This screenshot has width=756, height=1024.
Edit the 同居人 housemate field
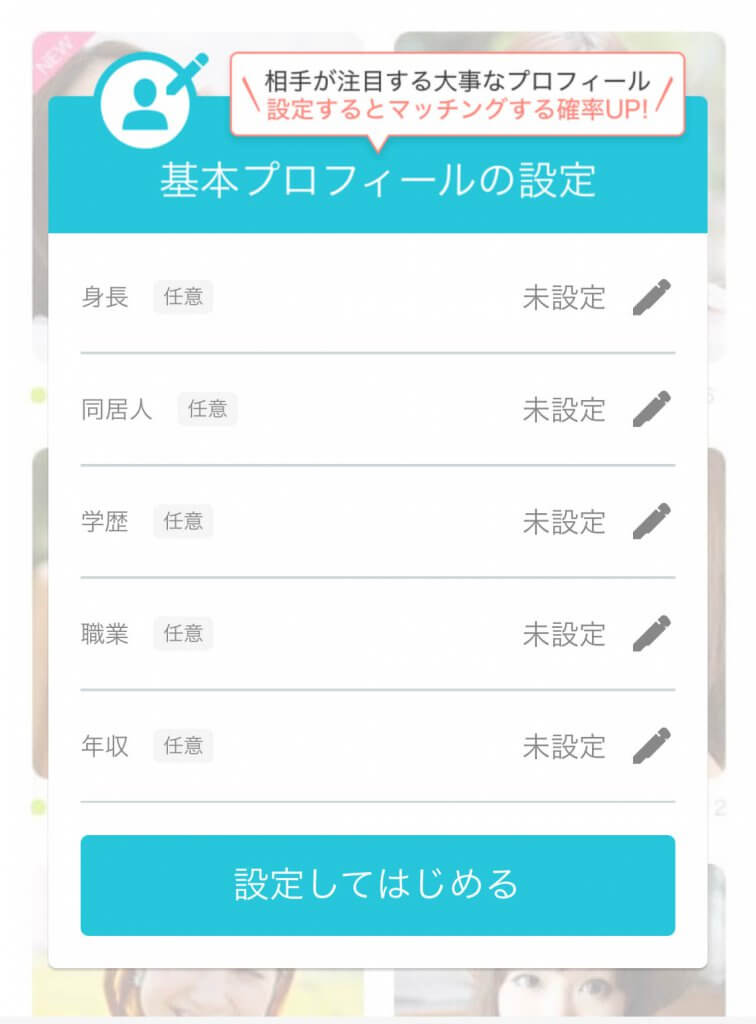[651, 409]
